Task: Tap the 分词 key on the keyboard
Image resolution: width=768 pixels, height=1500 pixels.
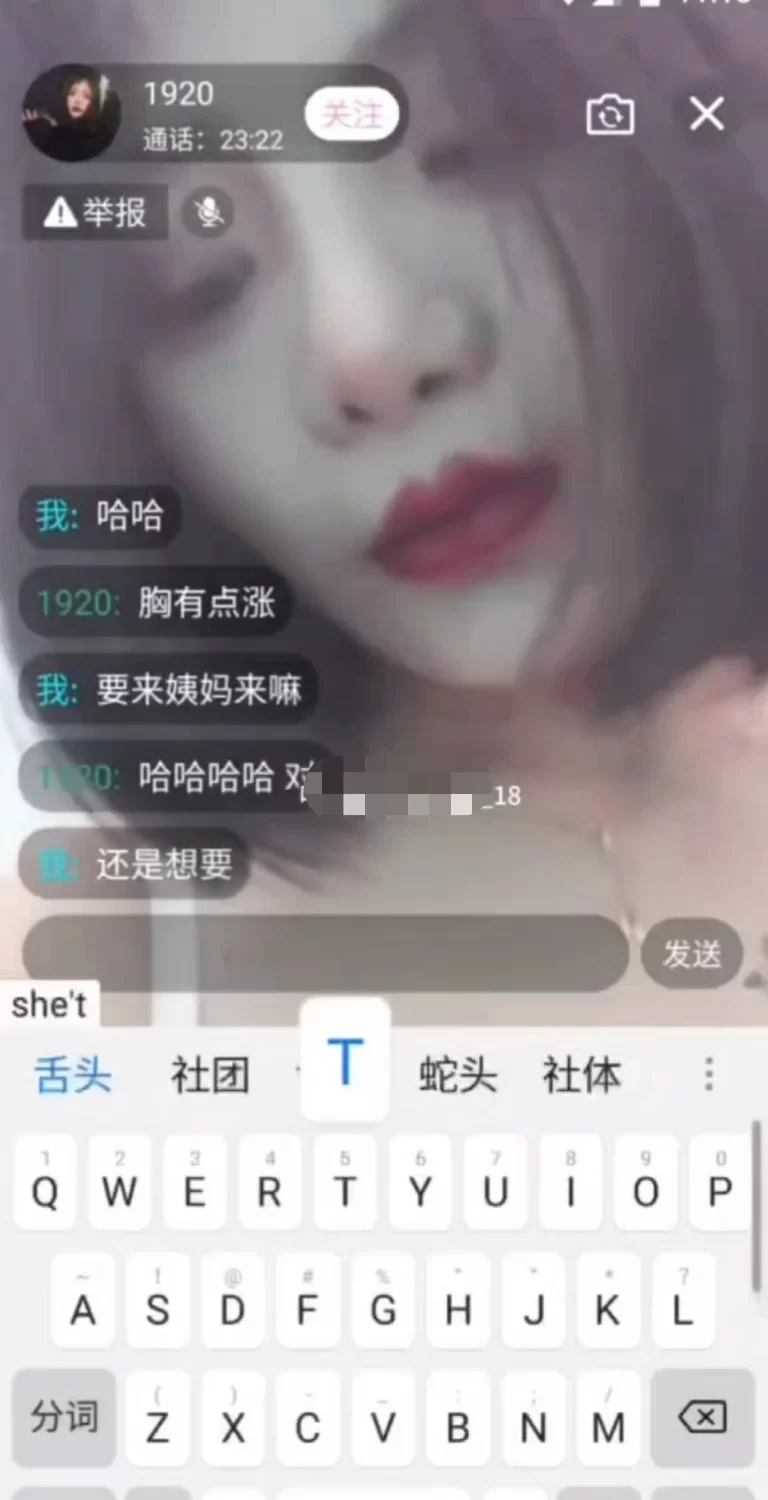Action: (x=64, y=1417)
